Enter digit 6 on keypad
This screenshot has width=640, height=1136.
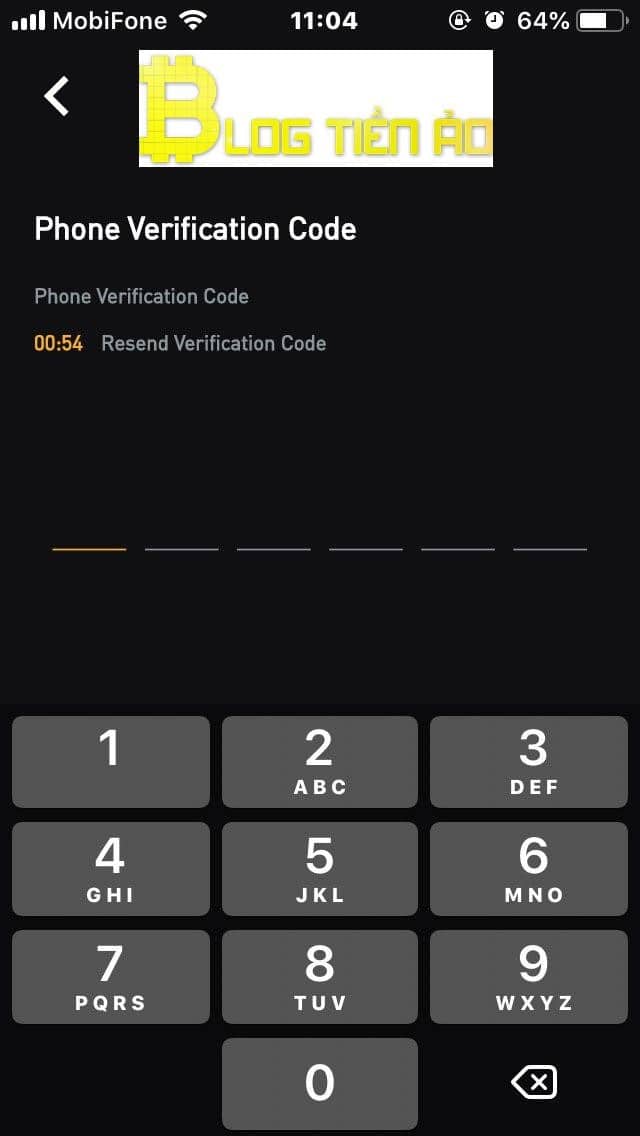529,868
